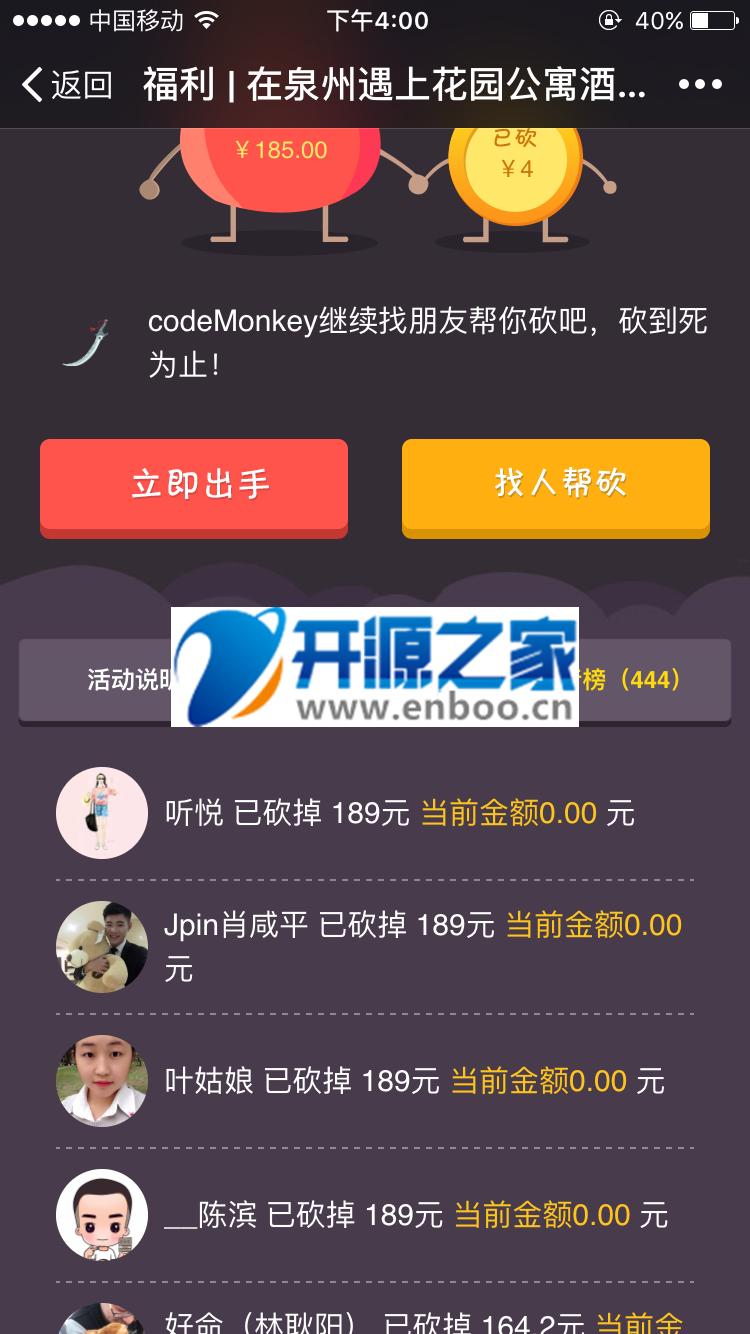This screenshot has width=750, height=1334.
Task: Tap the red 立即出手 button
Action: pos(194,485)
